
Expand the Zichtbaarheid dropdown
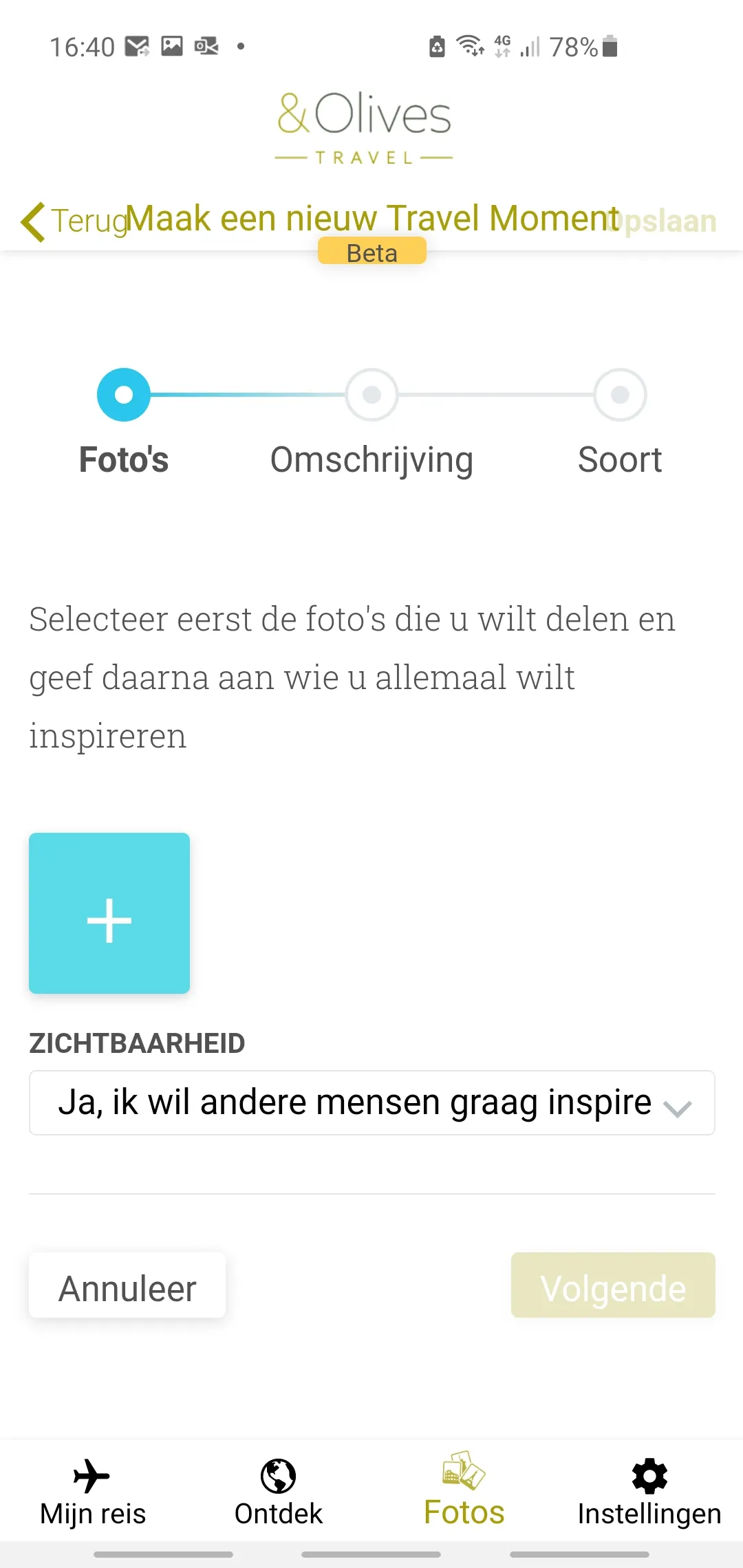click(x=371, y=1102)
